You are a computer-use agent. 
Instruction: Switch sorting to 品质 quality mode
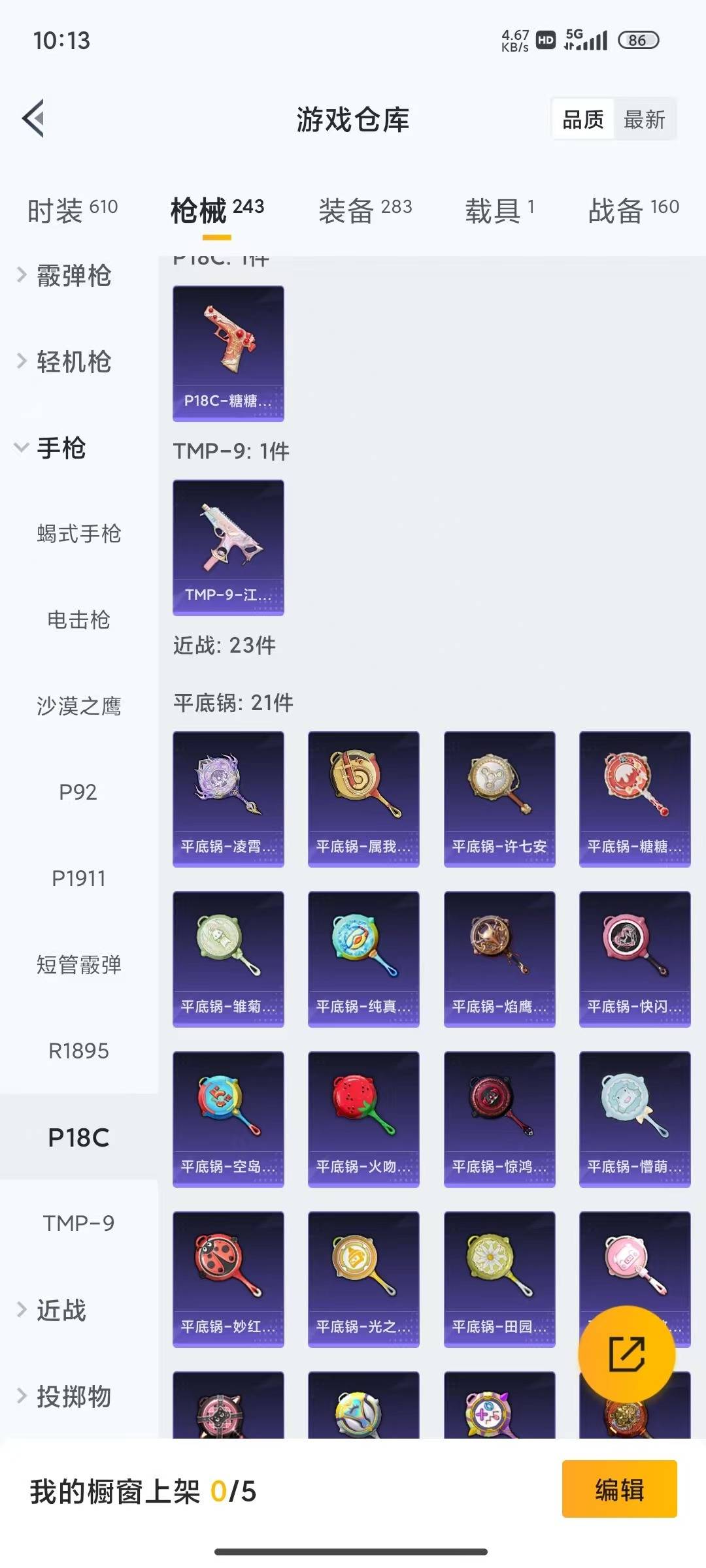click(x=582, y=120)
